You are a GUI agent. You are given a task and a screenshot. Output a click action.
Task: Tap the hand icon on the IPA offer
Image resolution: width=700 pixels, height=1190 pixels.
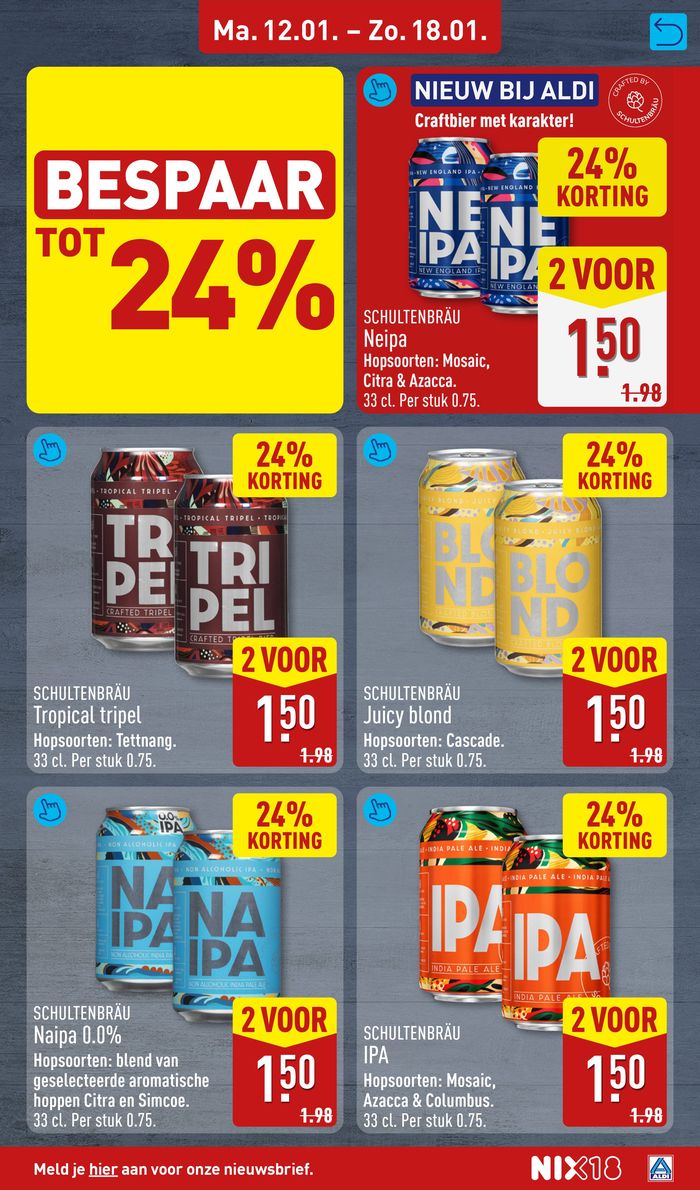379,808
